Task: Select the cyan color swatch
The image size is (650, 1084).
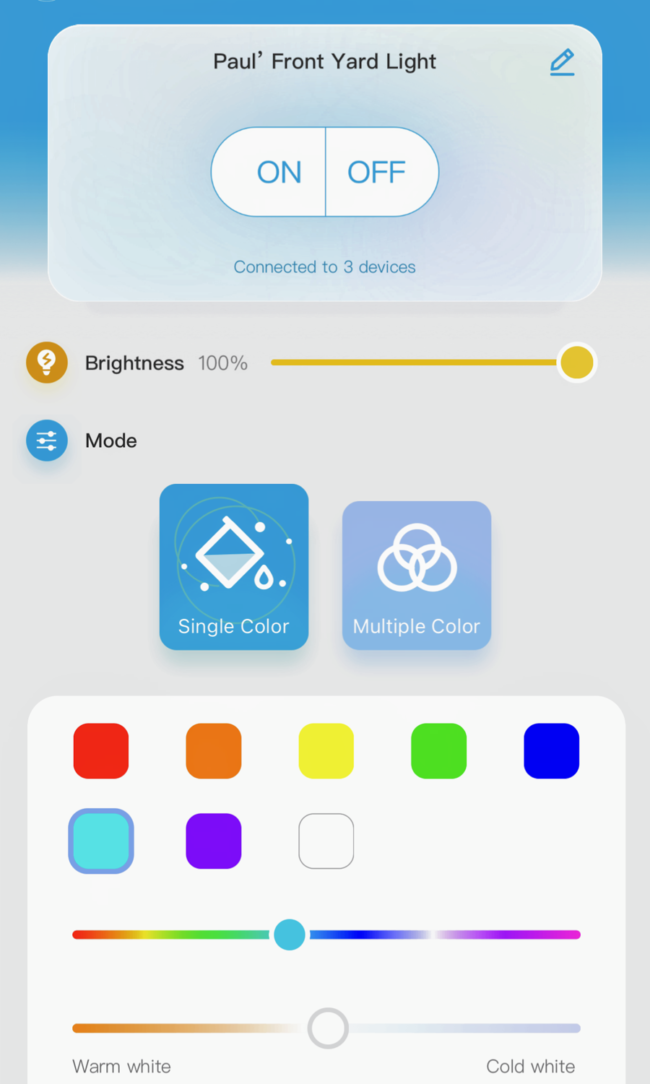Action: 101,841
